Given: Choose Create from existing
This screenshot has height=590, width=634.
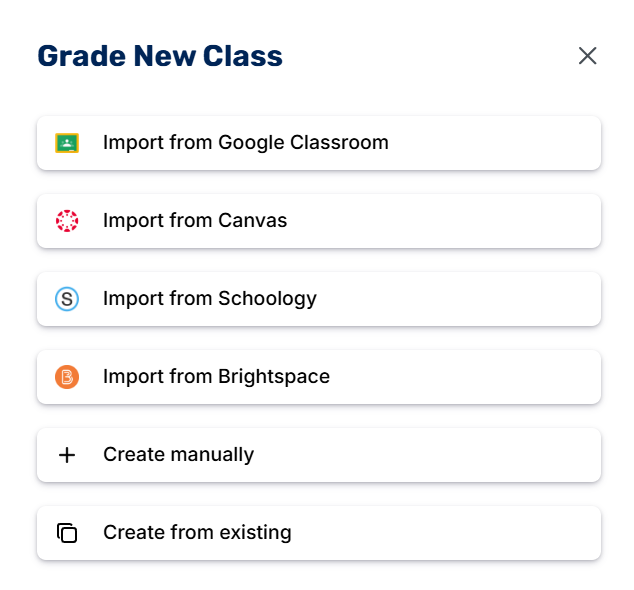Looking at the screenshot, I should coord(318,533).
